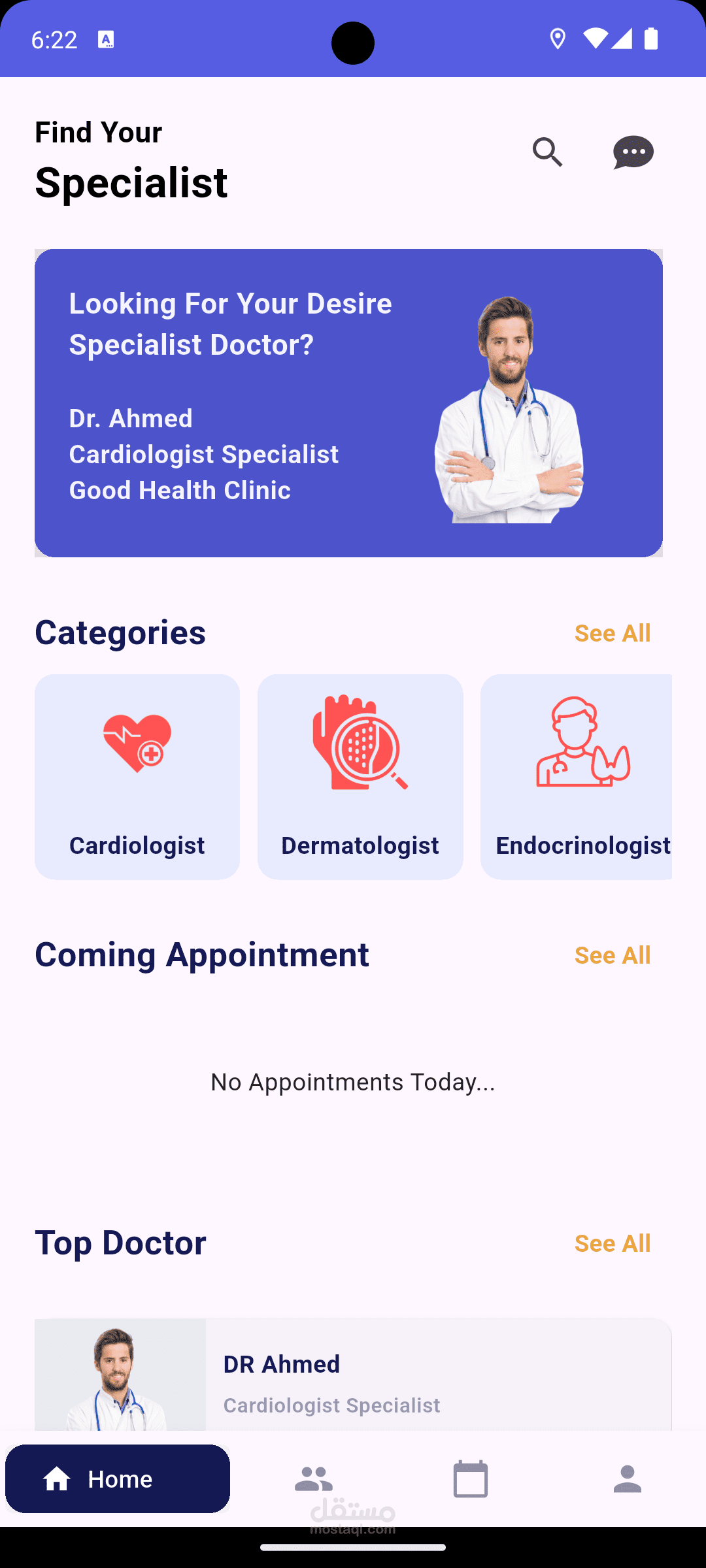Open the Dr. Ahmed specialist banner
The width and height of the screenshot is (706, 1568).
tap(348, 402)
